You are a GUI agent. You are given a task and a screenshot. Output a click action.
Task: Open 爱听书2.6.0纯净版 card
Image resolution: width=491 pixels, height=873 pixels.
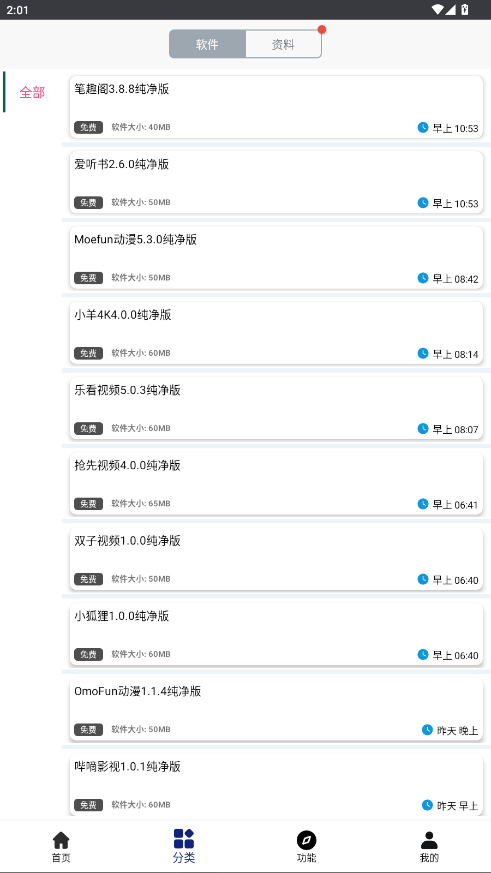pyautogui.click(x=276, y=182)
